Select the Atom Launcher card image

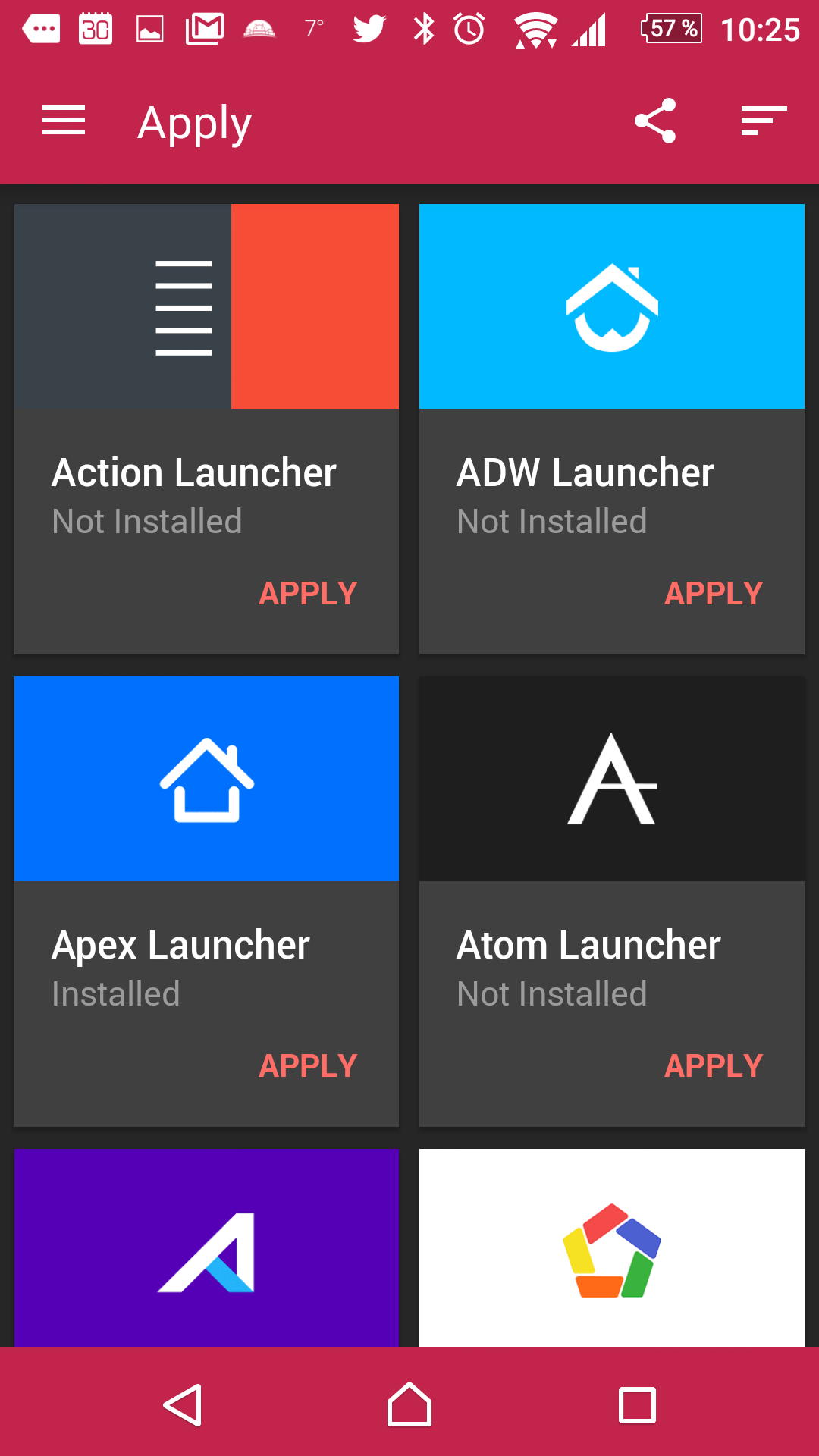point(612,779)
